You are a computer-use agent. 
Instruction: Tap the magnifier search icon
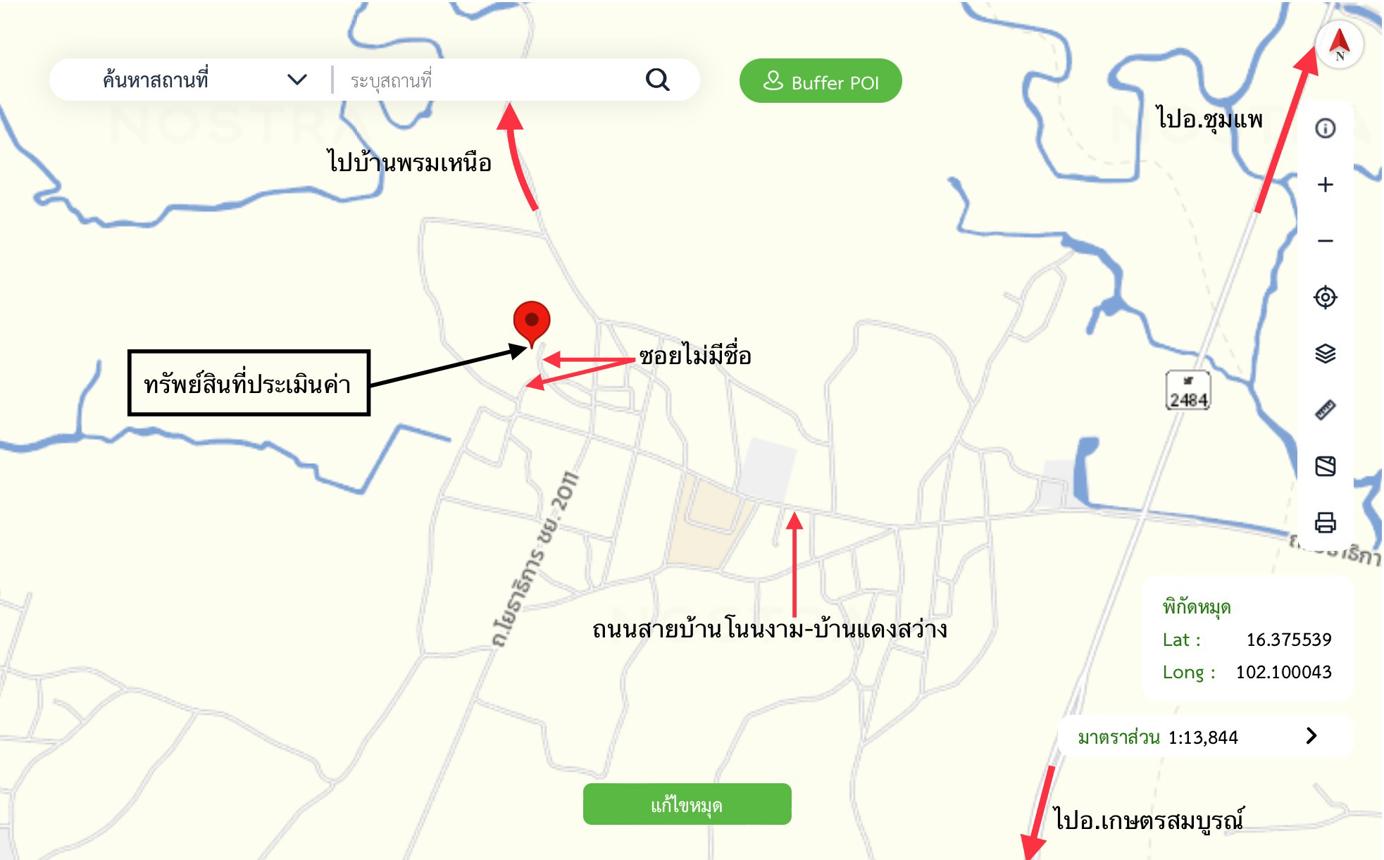[657, 80]
